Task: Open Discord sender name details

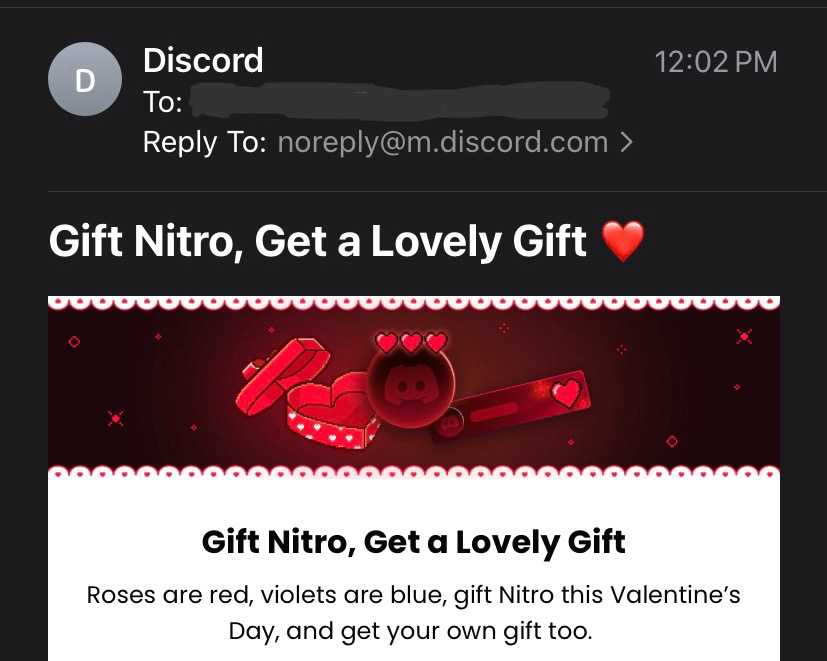Action: click(203, 61)
